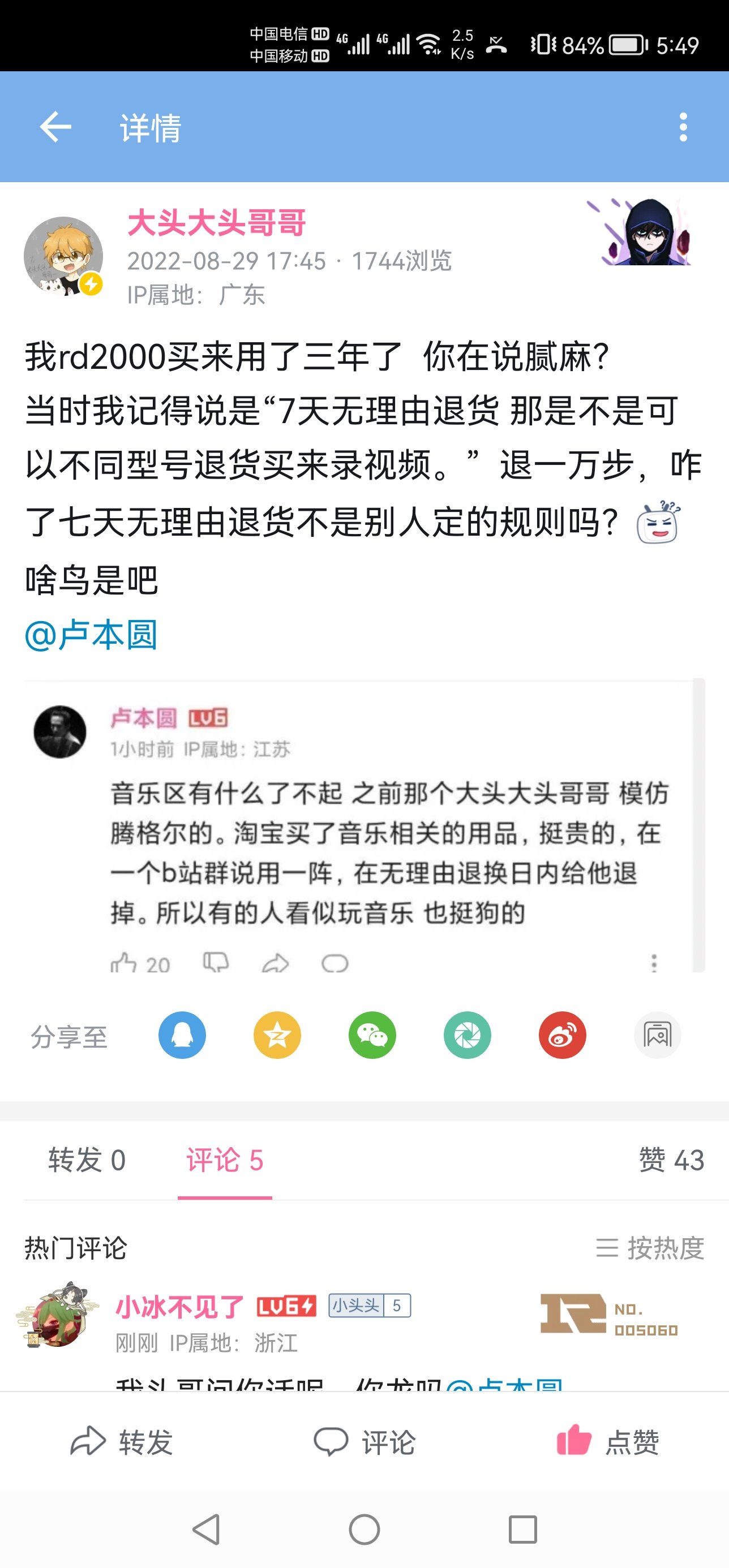Share to QQ Zone (yellow star)

tap(277, 1035)
